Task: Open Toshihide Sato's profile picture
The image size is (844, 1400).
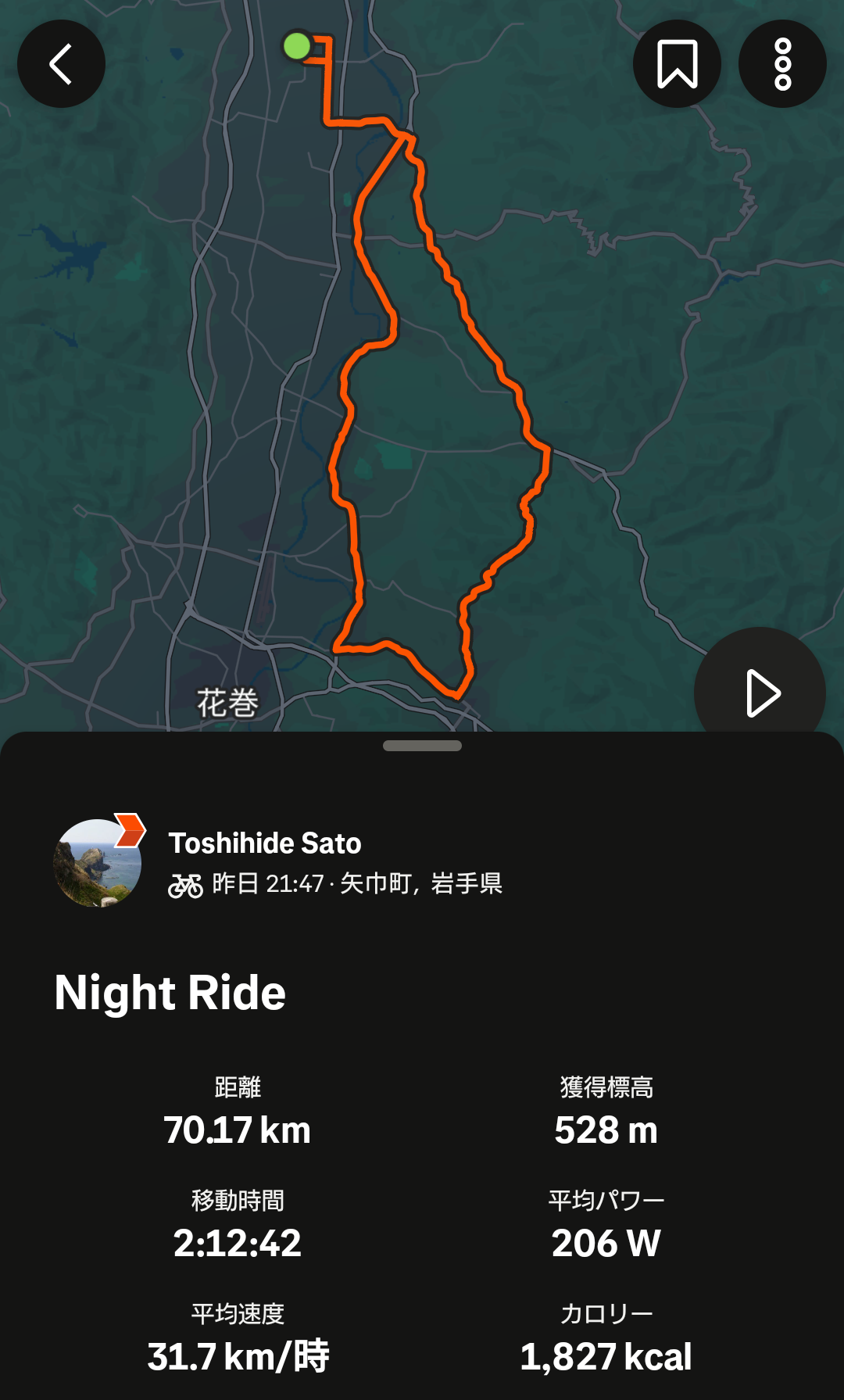Action: pyautogui.click(x=98, y=863)
